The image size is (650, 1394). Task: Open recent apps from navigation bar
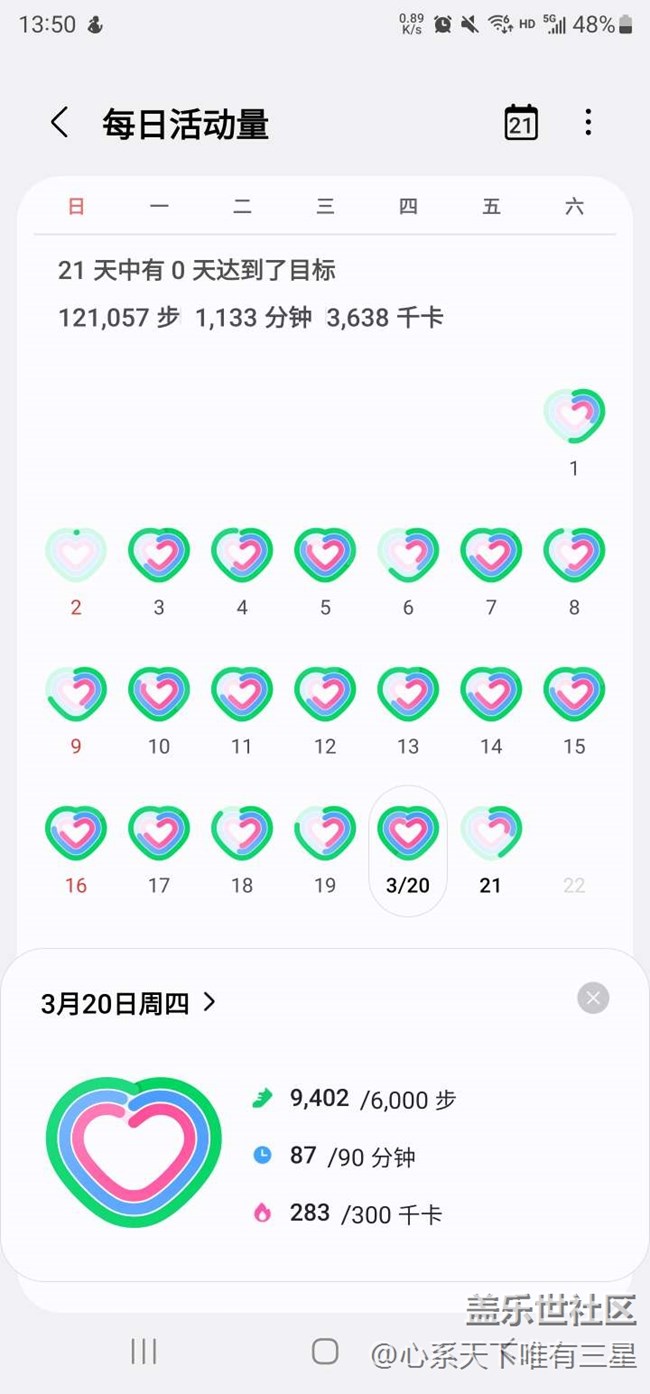[144, 1352]
